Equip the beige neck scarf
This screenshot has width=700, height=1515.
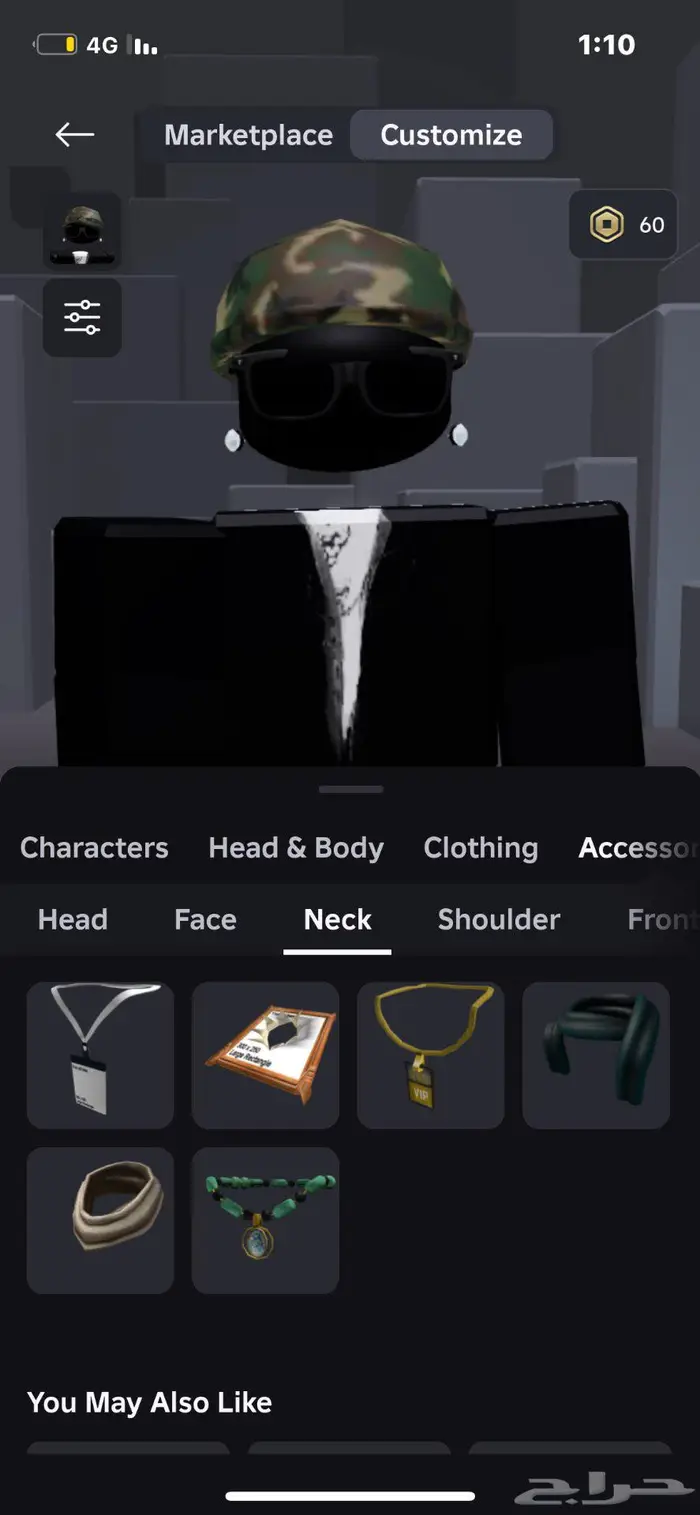point(100,1220)
